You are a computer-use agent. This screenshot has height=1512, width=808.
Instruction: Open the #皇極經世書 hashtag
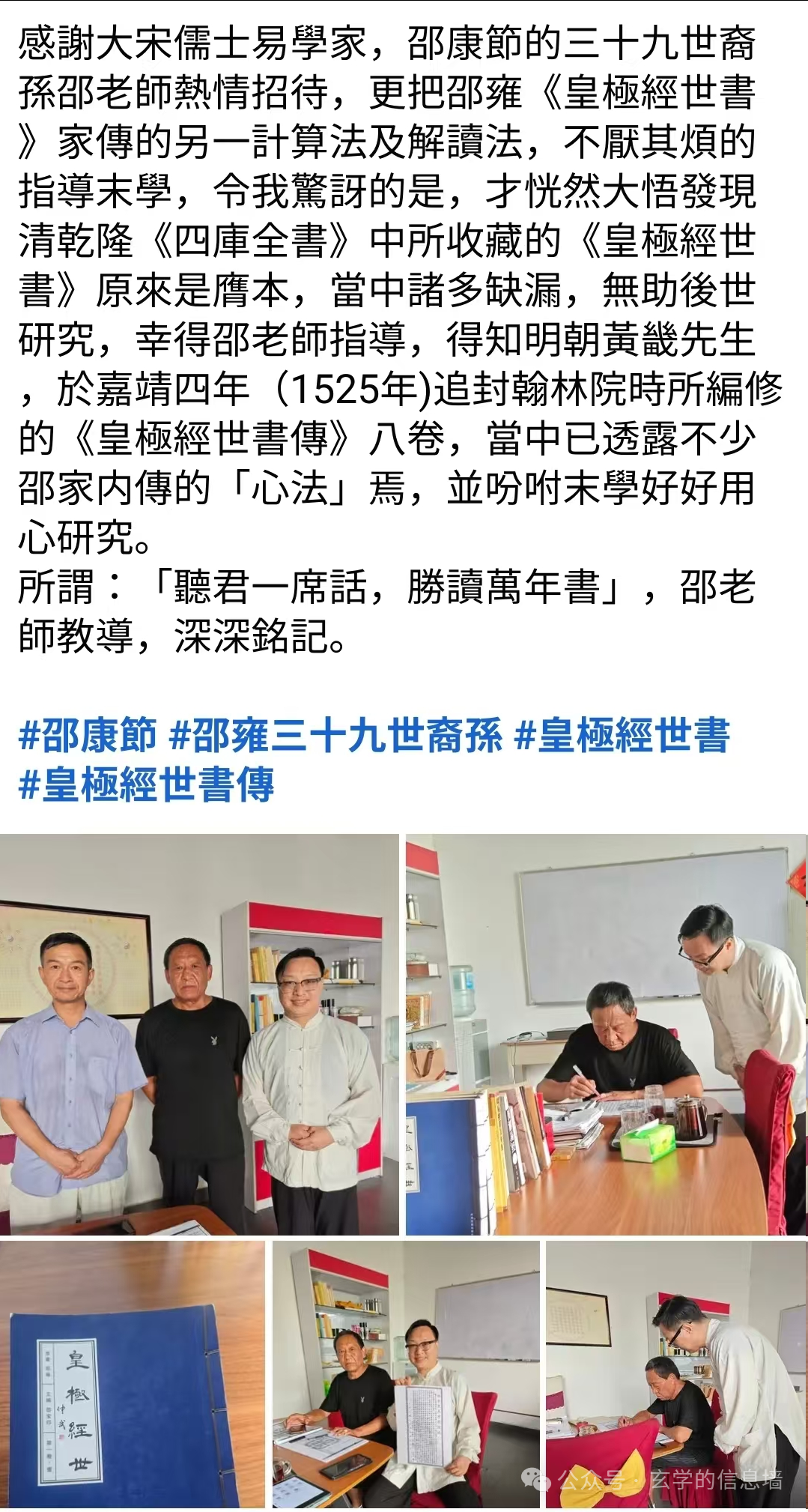point(622,734)
